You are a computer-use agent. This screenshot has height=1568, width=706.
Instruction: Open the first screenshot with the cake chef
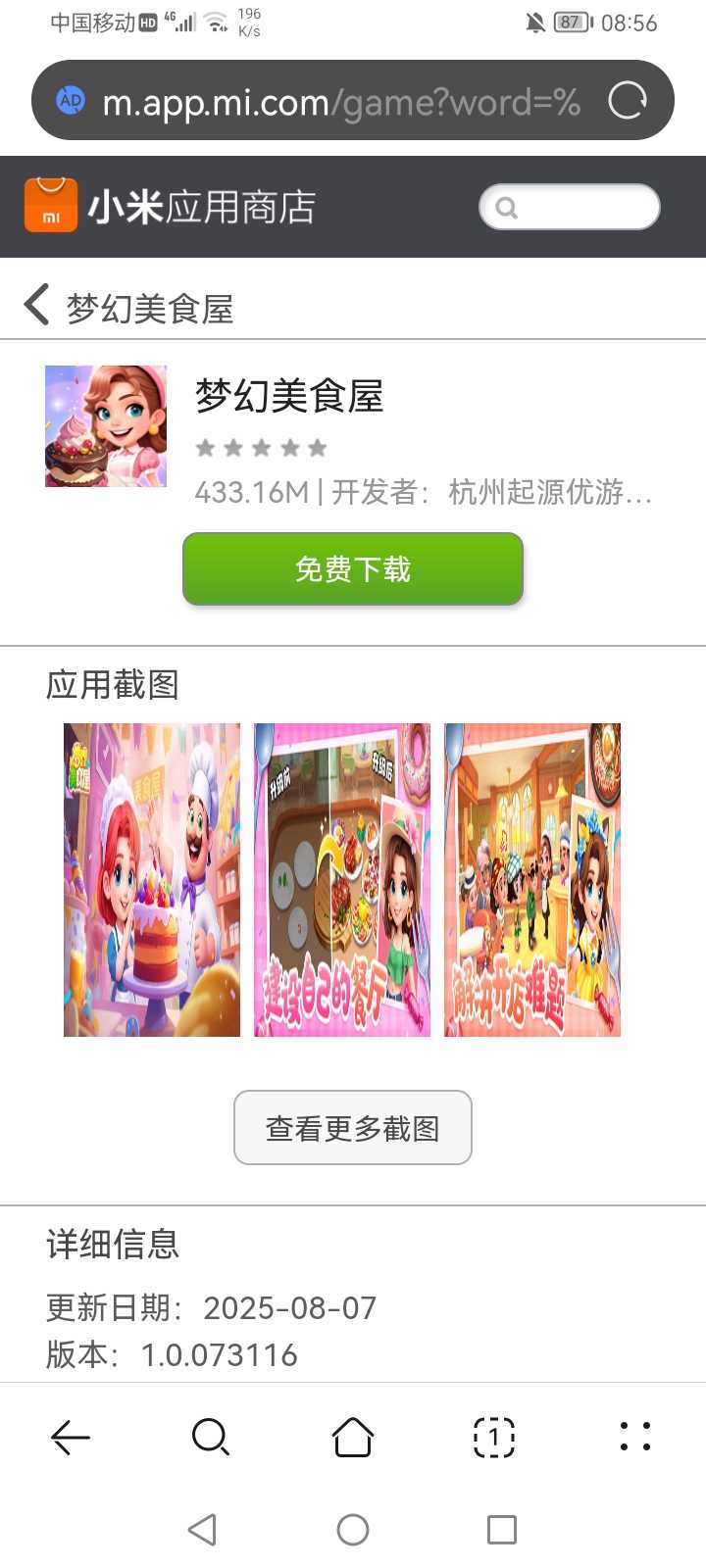point(152,880)
